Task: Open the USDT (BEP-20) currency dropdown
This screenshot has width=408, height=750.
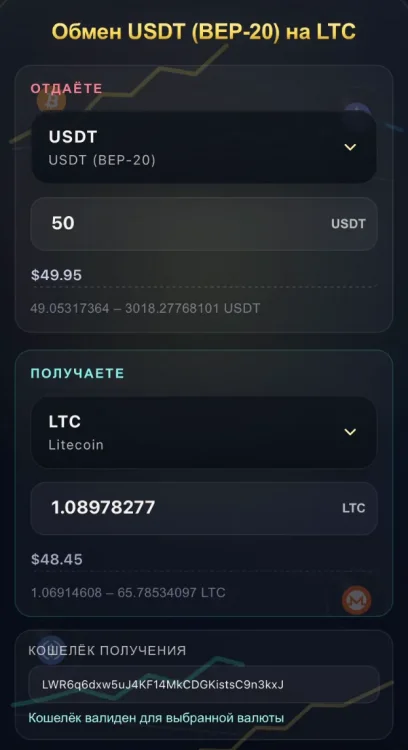Action: tap(204, 147)
